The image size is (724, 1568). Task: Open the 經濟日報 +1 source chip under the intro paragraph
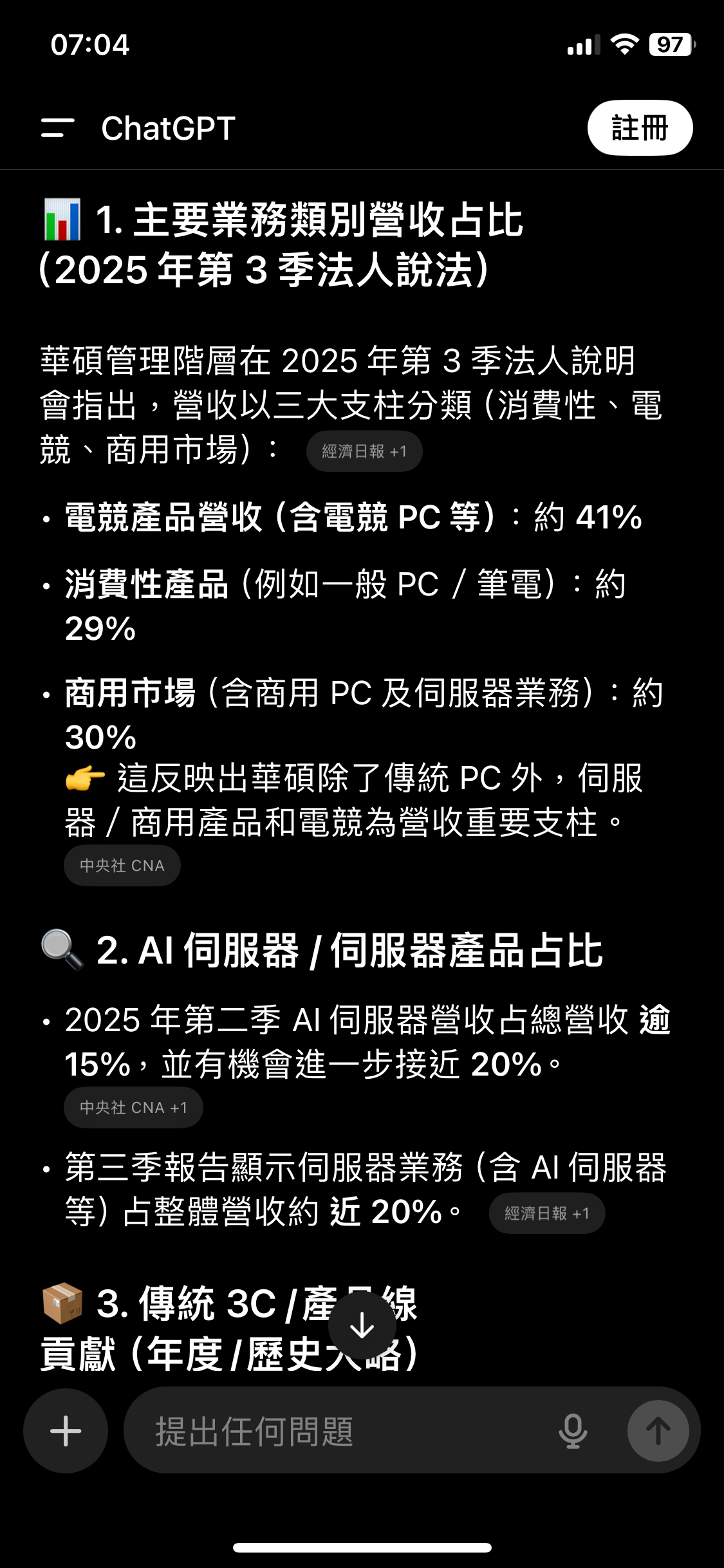click(x=364, y=451)
